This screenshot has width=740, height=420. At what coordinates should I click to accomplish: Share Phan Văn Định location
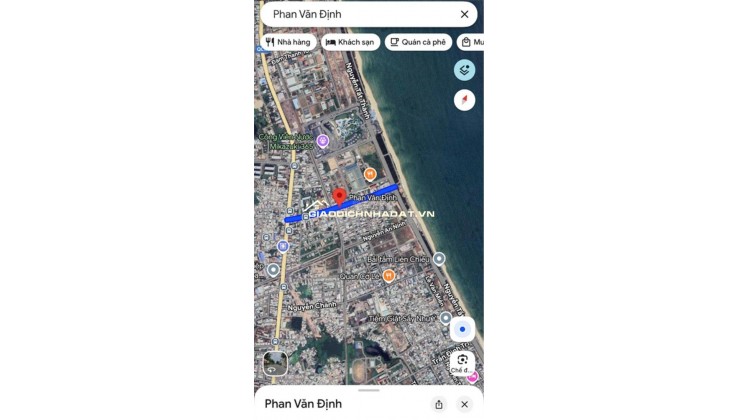(x=439, y=404)
